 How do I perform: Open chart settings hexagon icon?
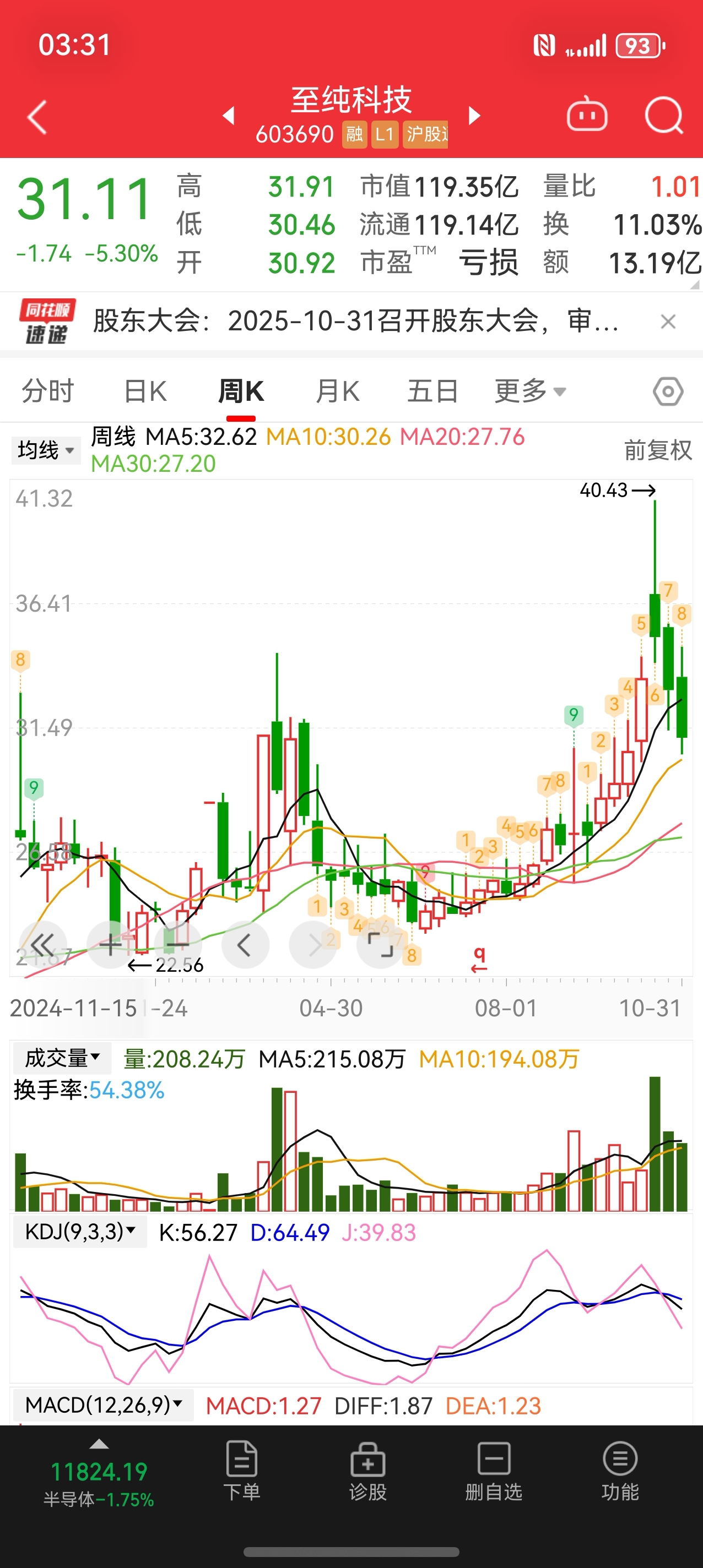[x=668, y=391]
